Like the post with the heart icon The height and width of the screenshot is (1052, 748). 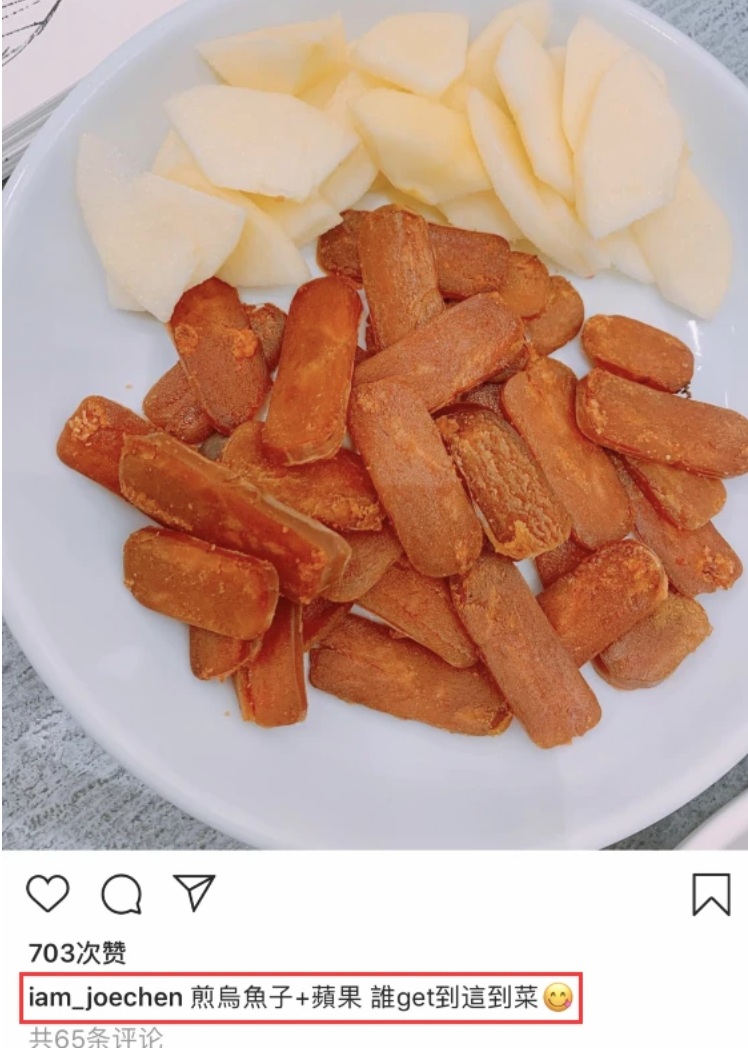tap(47, 893)
